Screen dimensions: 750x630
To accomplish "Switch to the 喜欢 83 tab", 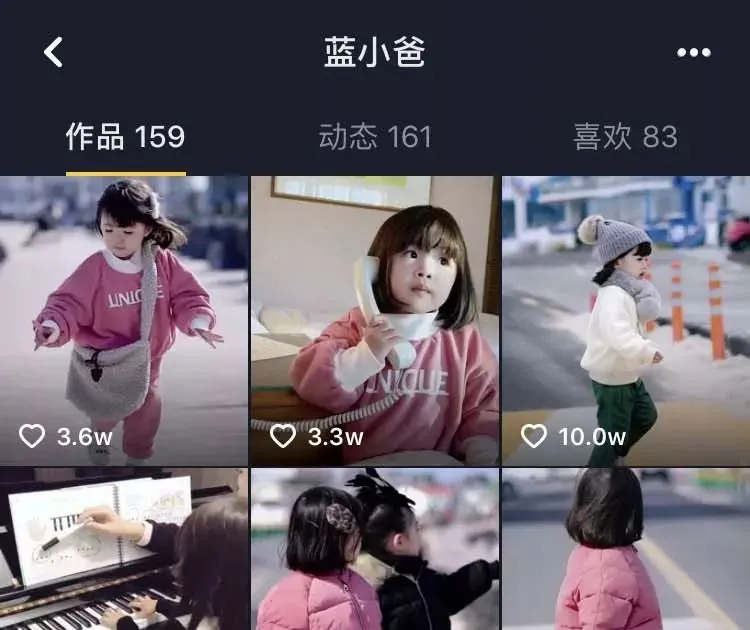I will (625, 137).
